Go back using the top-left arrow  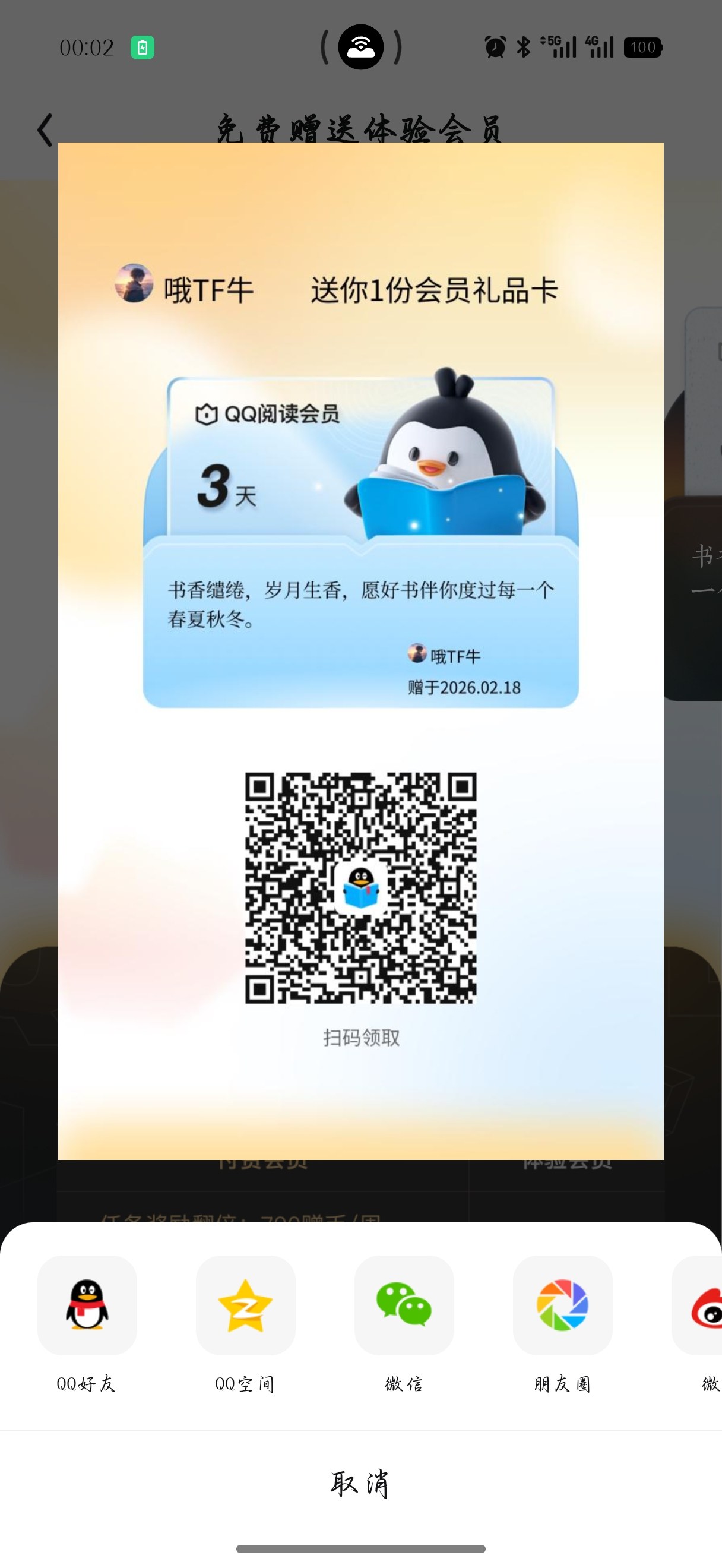(45, 129)
